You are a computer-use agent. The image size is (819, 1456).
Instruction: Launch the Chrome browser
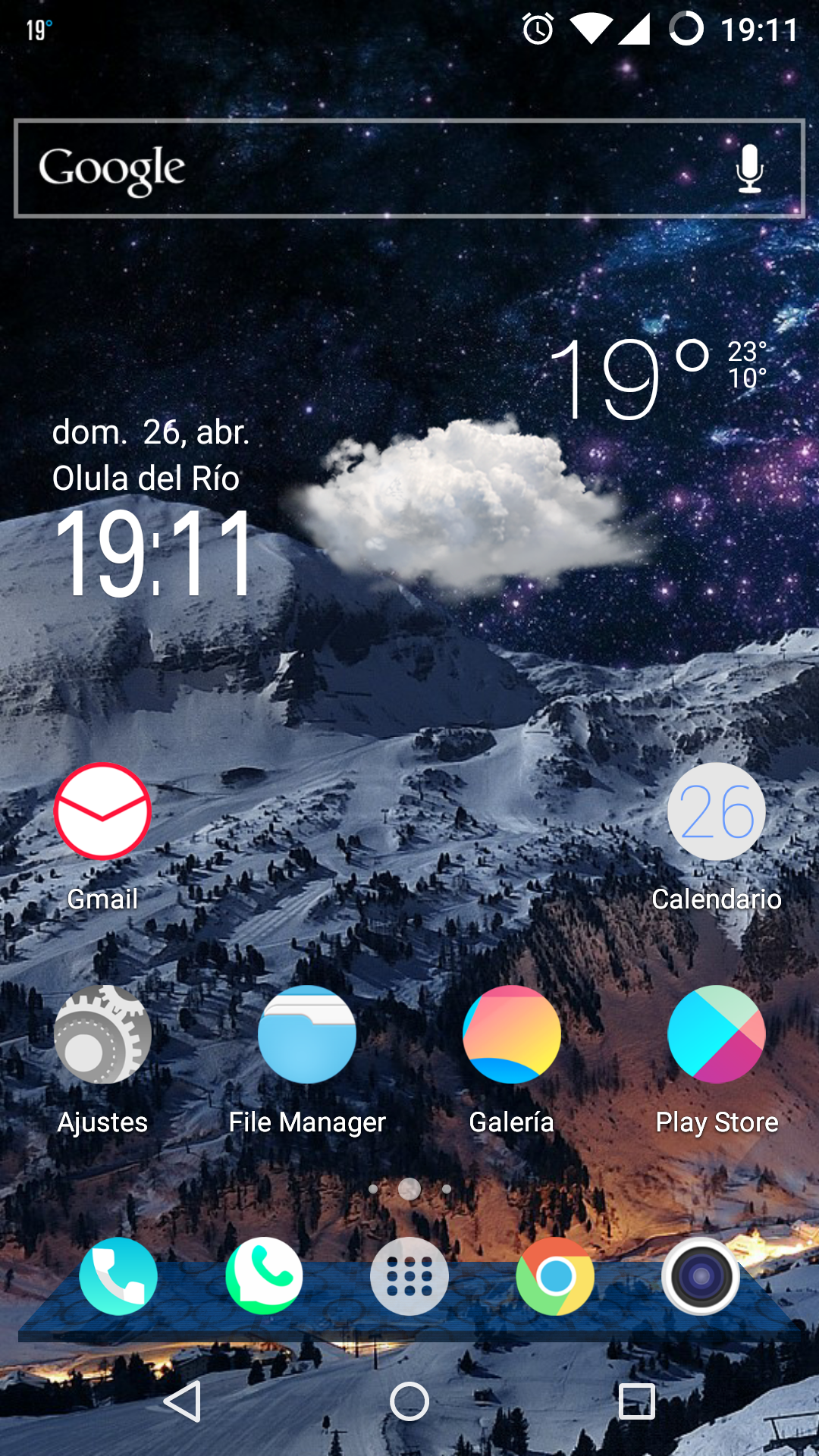[555, 1277]
